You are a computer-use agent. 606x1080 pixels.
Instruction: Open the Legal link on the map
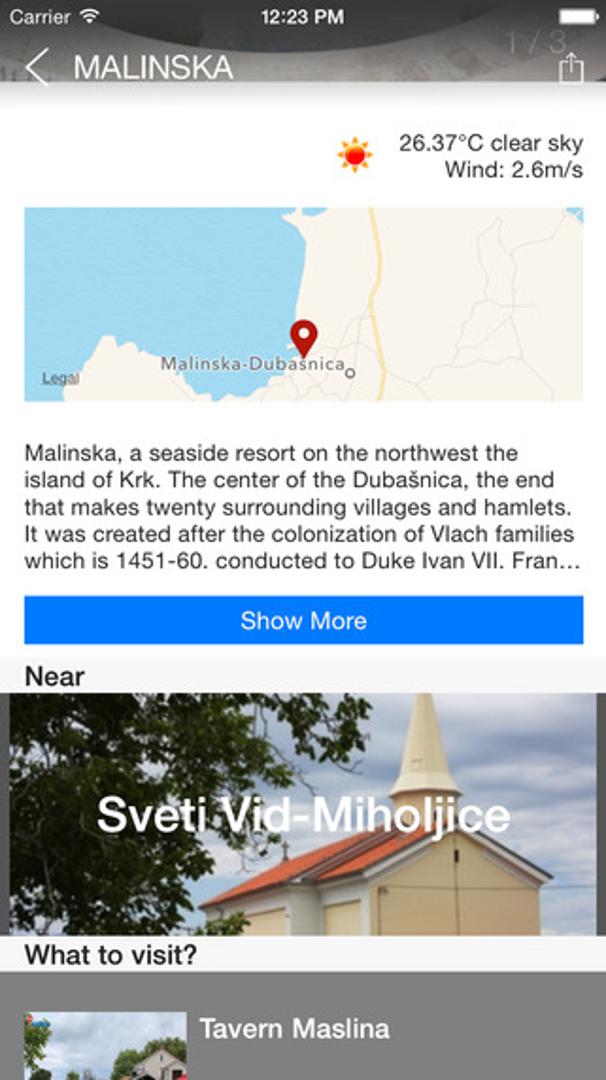click(60, 379)
